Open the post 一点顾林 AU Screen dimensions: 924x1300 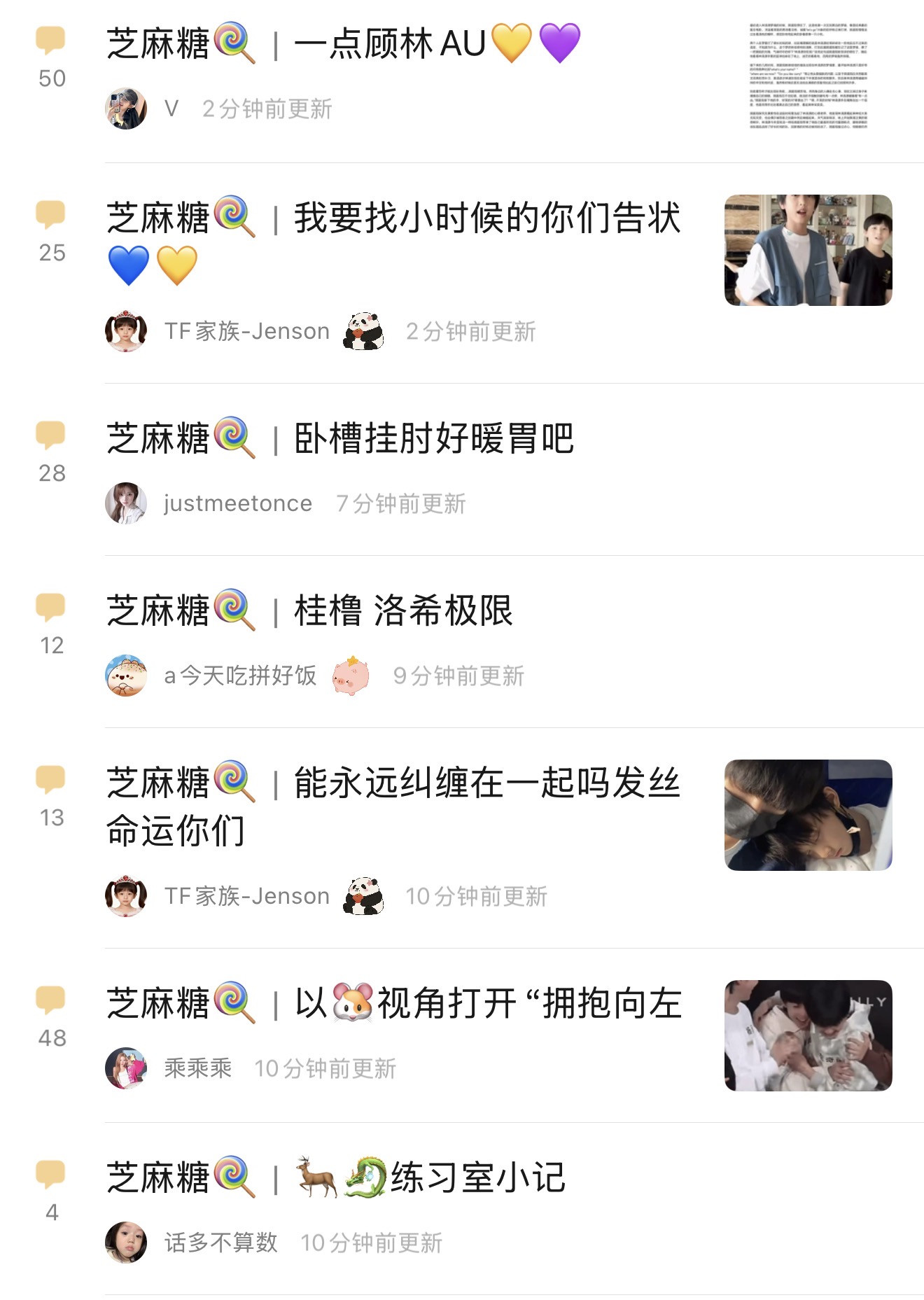[x=388, y=44]
